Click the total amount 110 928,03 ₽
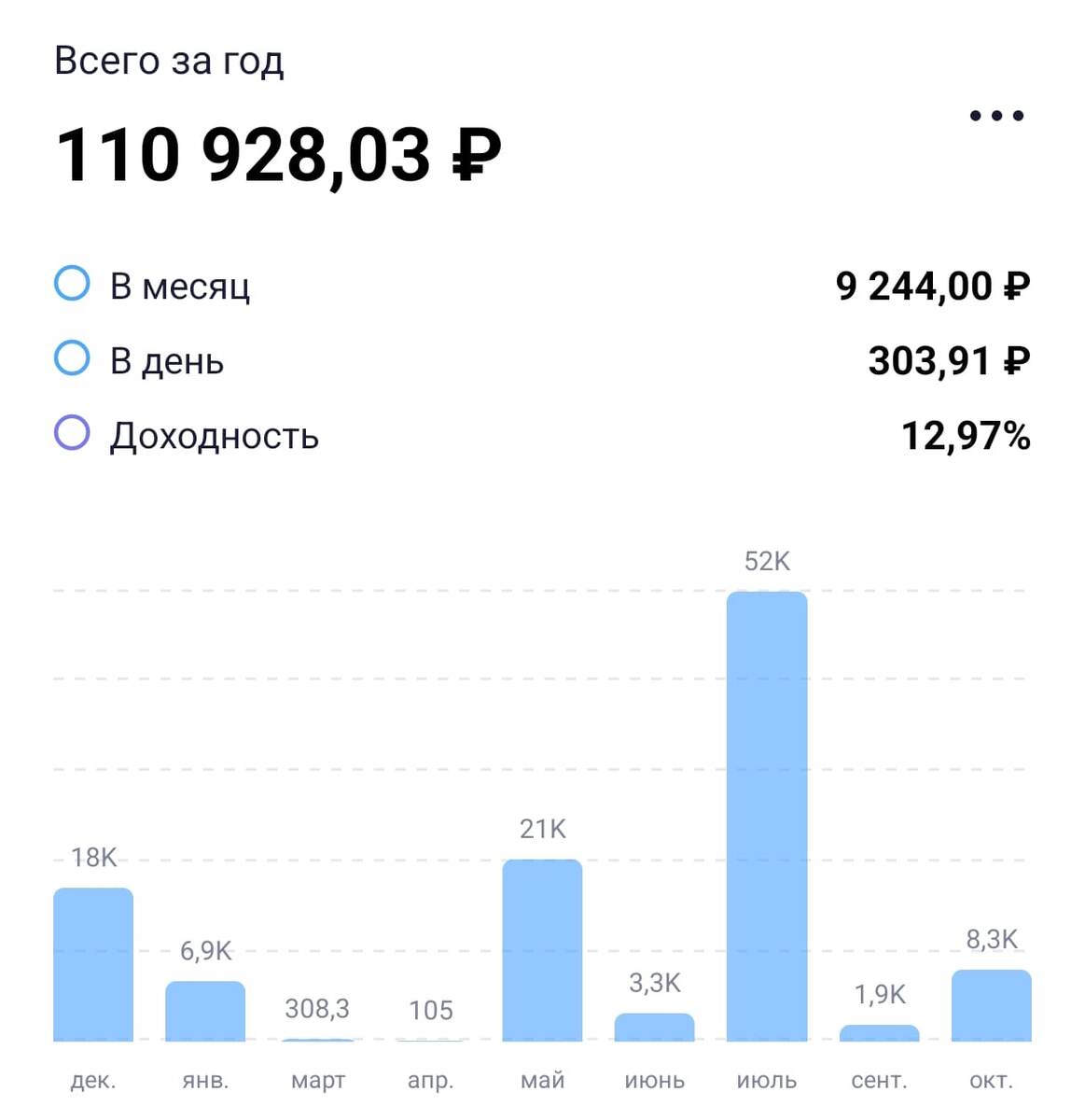This screenshot has width=1085, height=1120. pyautogui.click(x=278, y=154)
